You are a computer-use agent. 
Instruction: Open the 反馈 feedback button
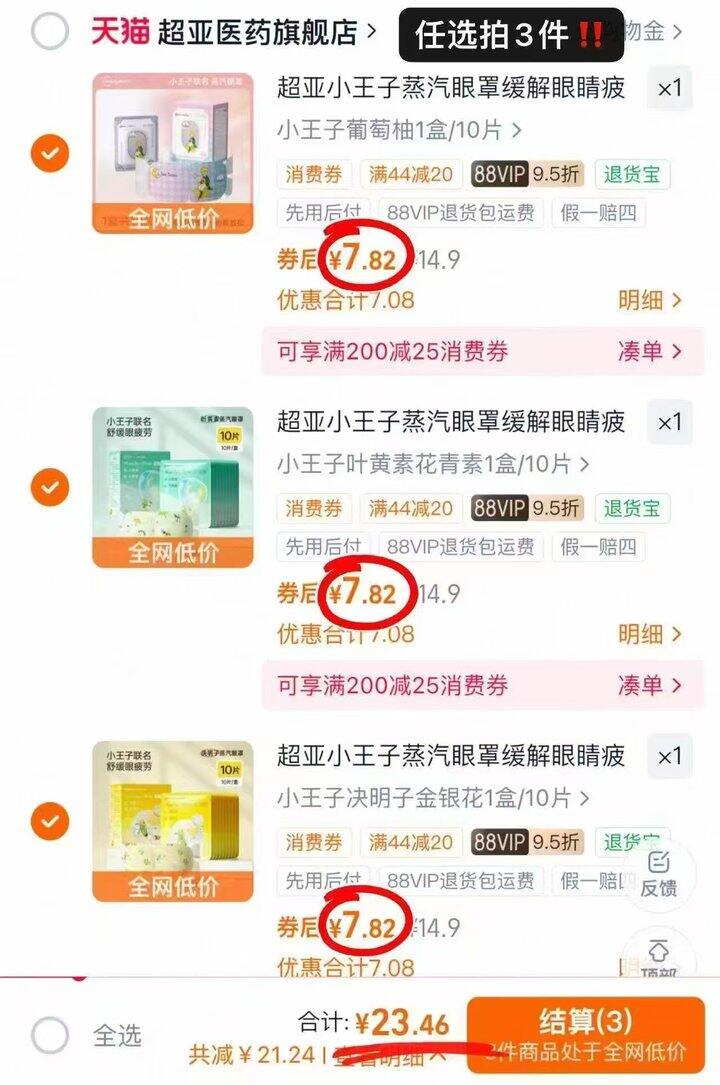[658, 875]
